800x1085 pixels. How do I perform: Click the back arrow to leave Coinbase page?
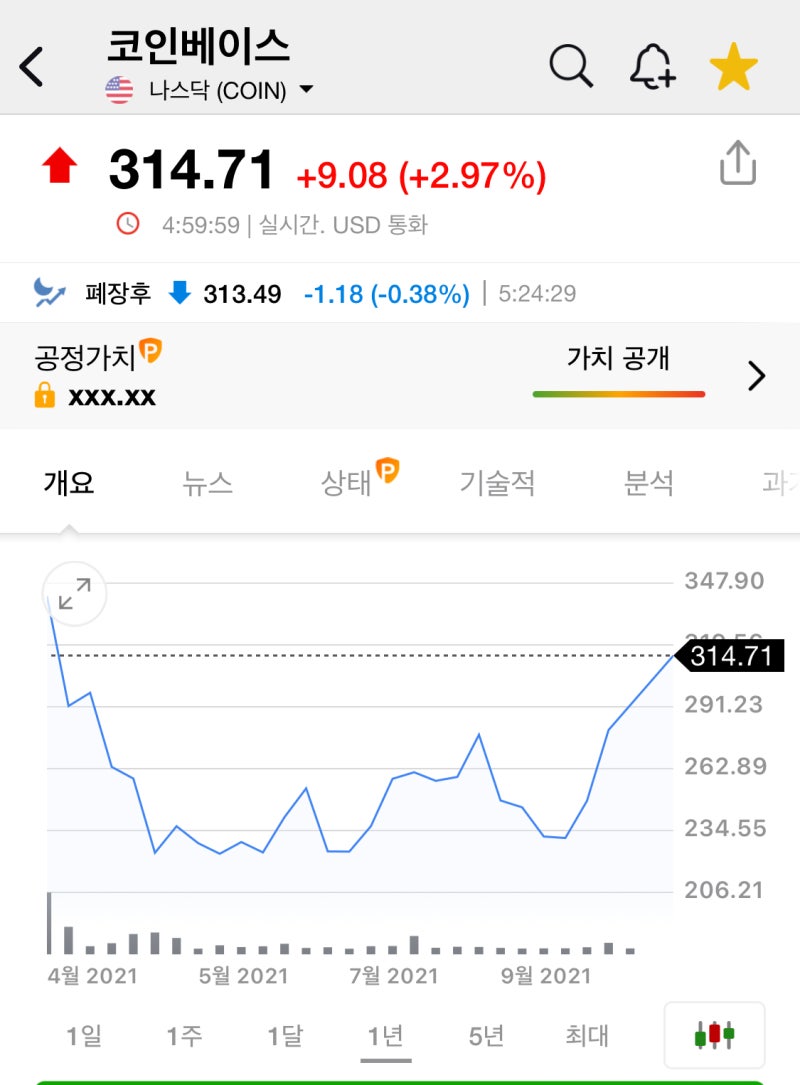(31, 66)
